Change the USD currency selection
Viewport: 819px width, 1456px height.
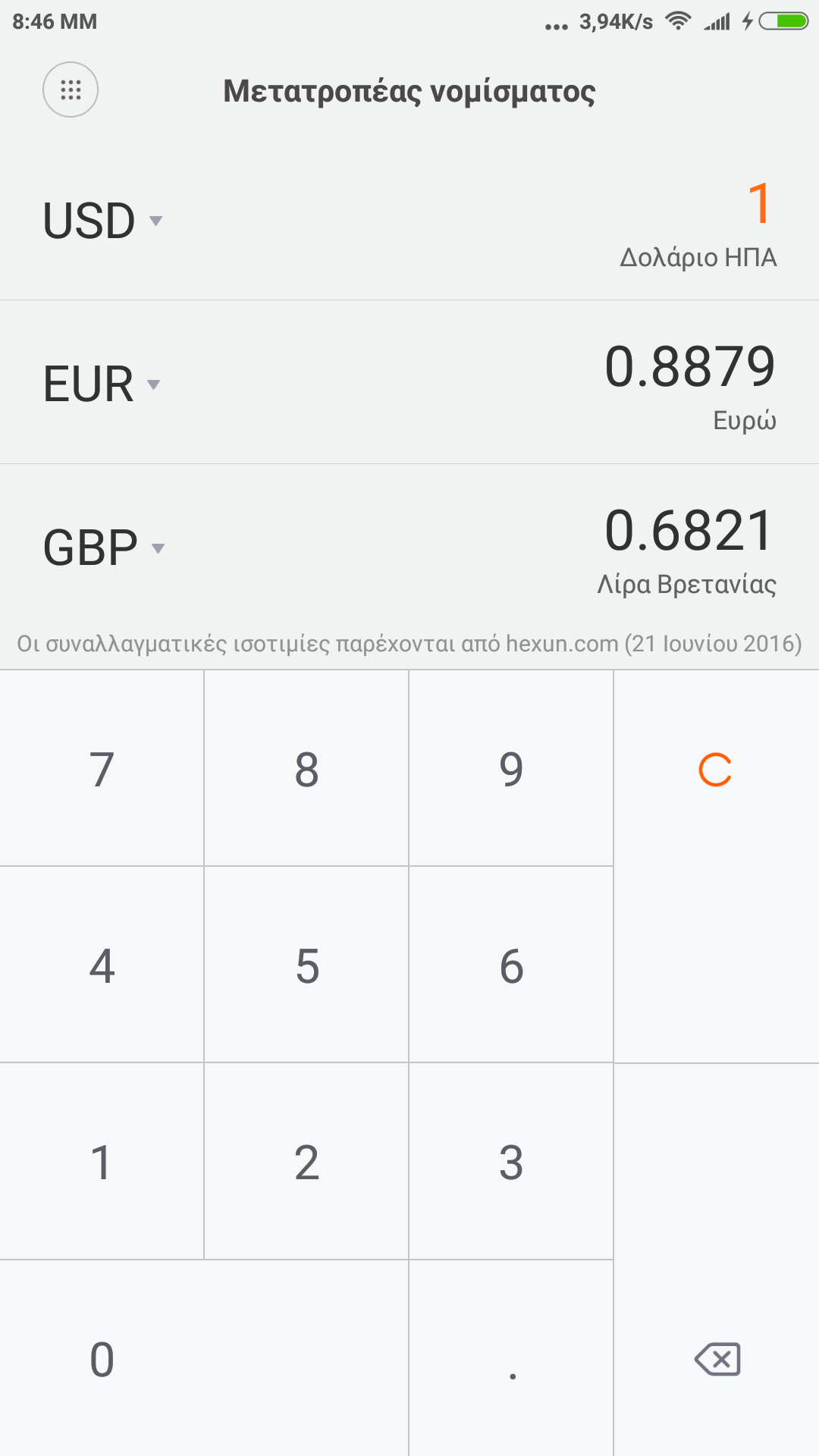(x=102, y=221)
